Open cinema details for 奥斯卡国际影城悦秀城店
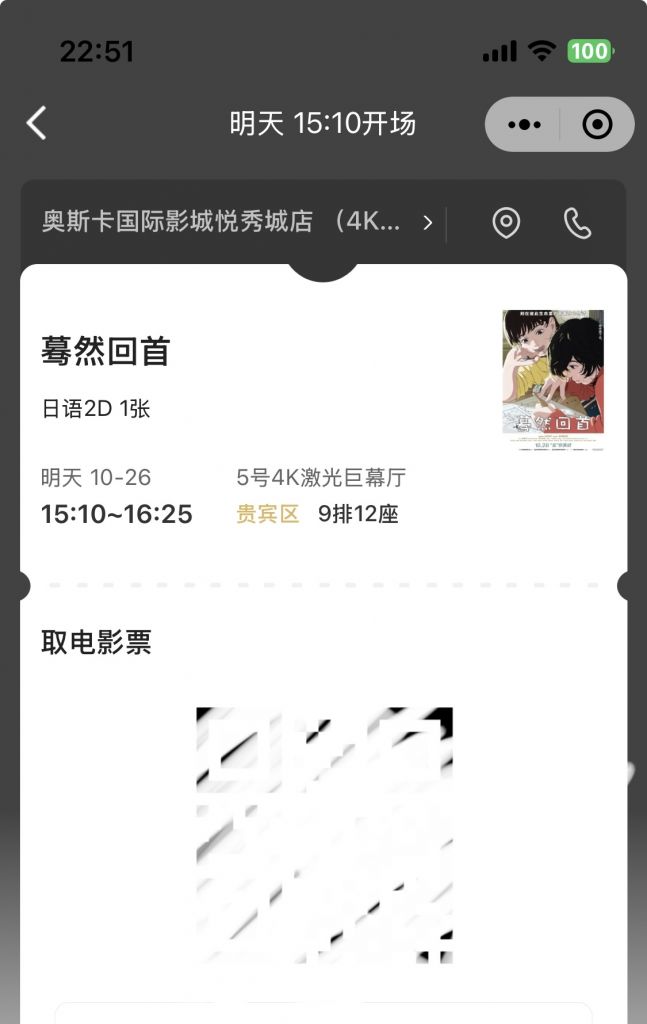This screenshot has height=1024, width=647. 236,222
